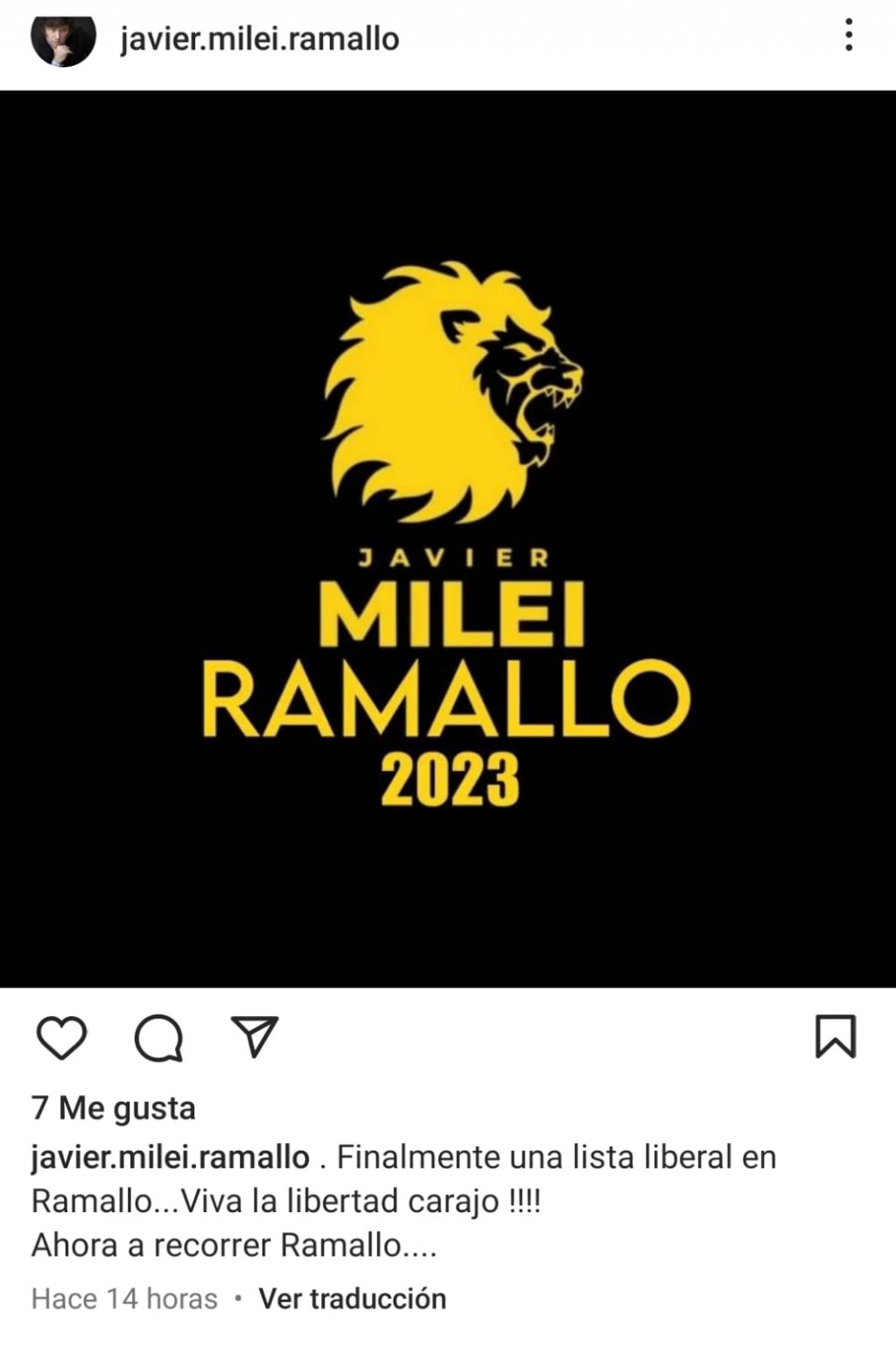Open the profile picture in the post header
This screenshot has width=896, height=1346.
[63, 40]
